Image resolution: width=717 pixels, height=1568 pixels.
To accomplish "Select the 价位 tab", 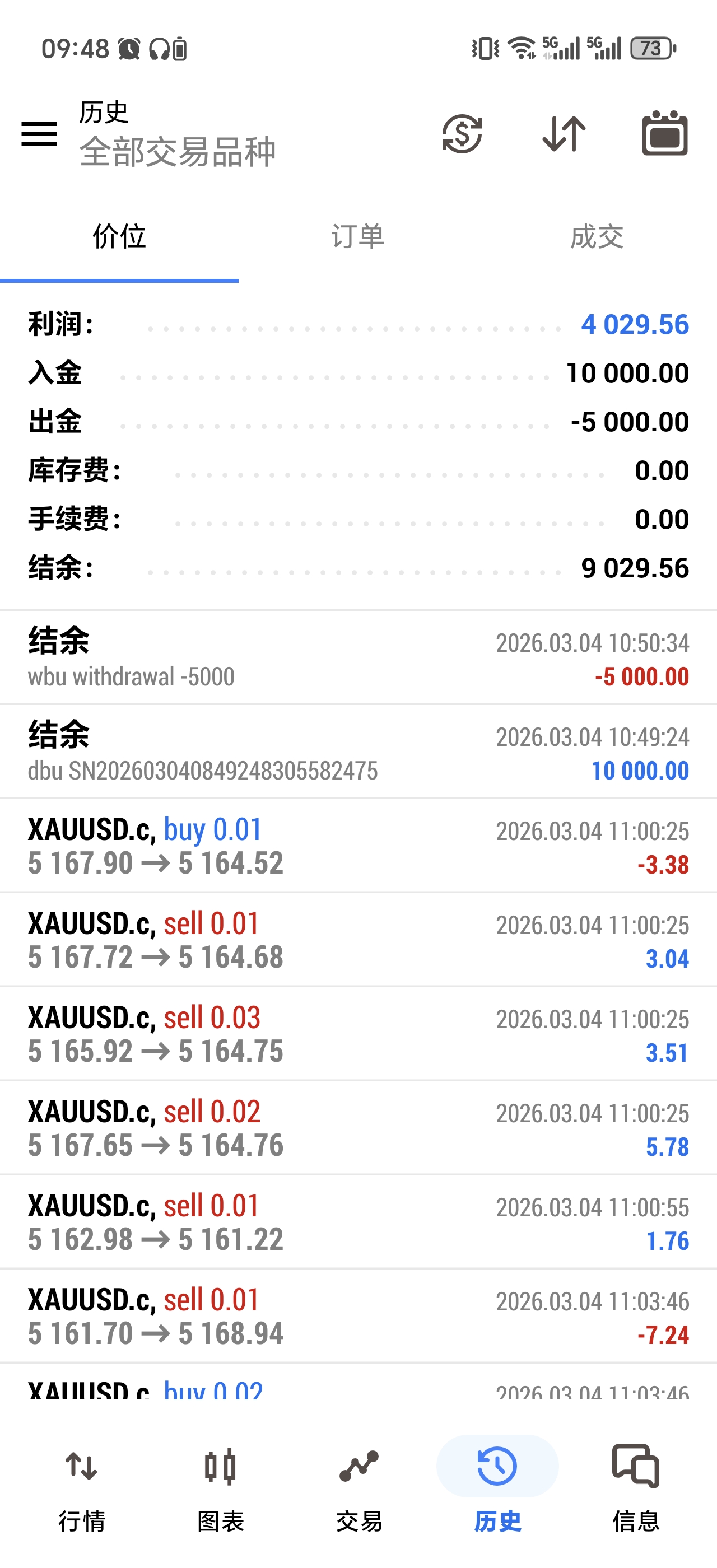I will tap(119, 236).
